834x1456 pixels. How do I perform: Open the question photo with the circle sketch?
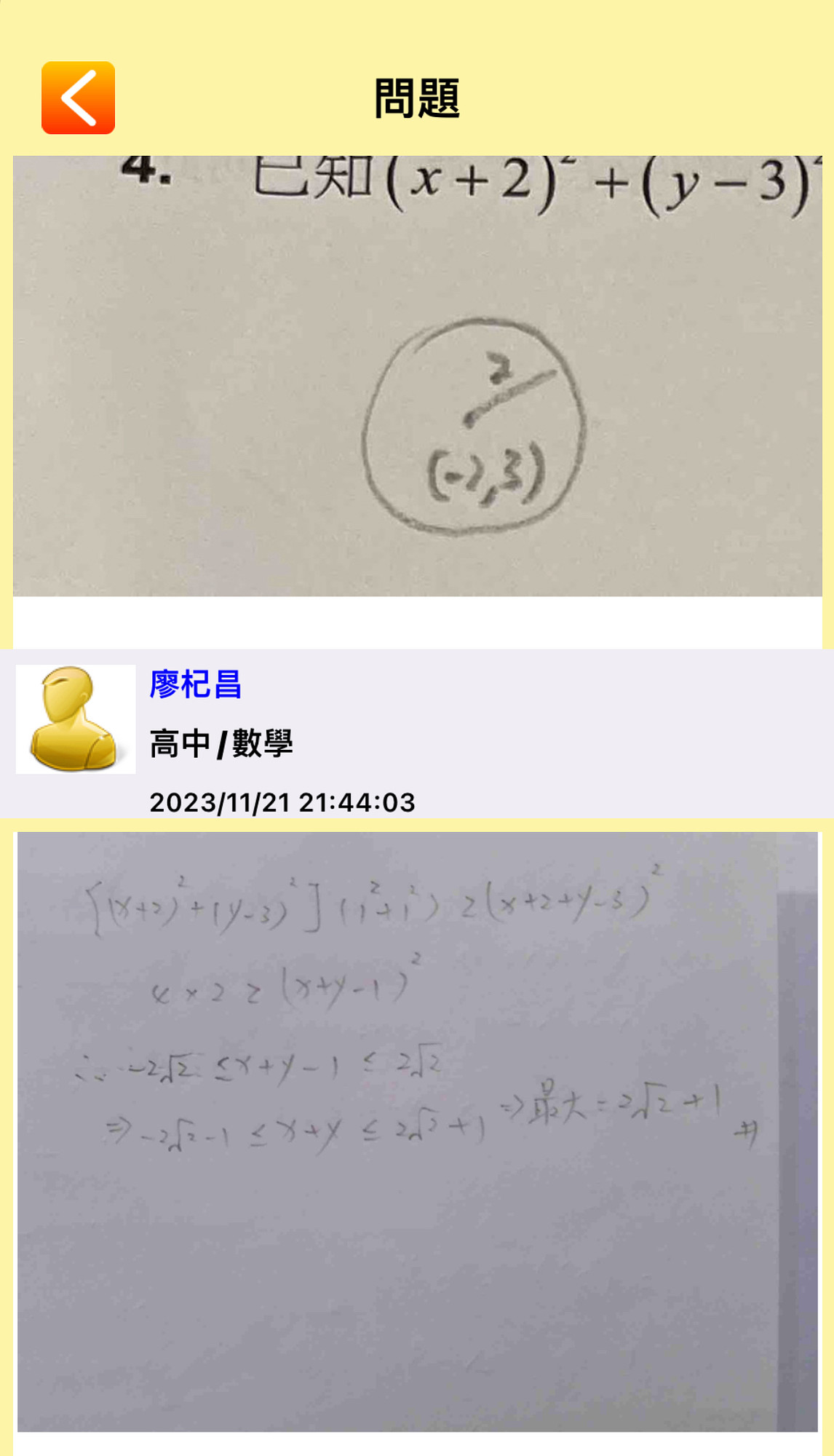coord(417,376)
